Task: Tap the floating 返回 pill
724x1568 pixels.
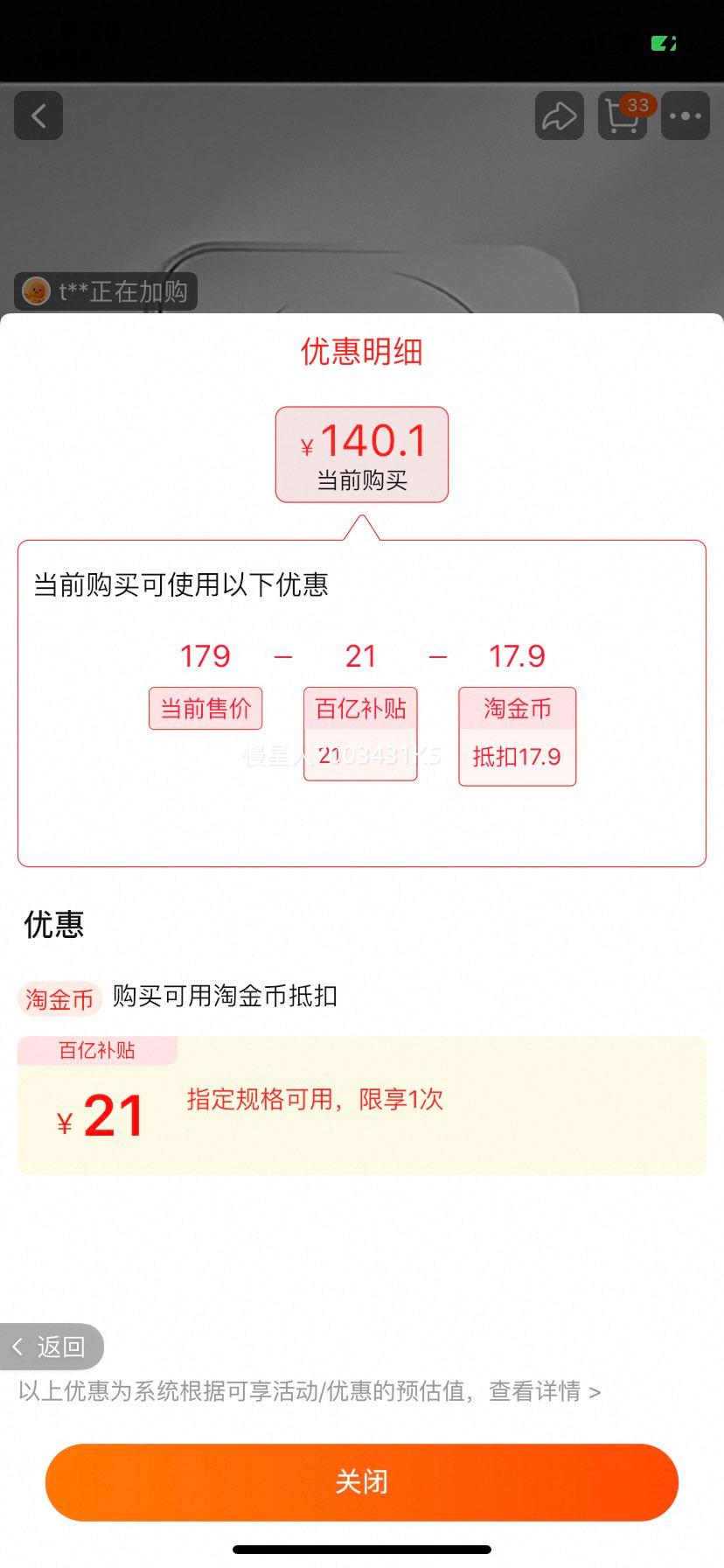Action: tap(52, 1347)
